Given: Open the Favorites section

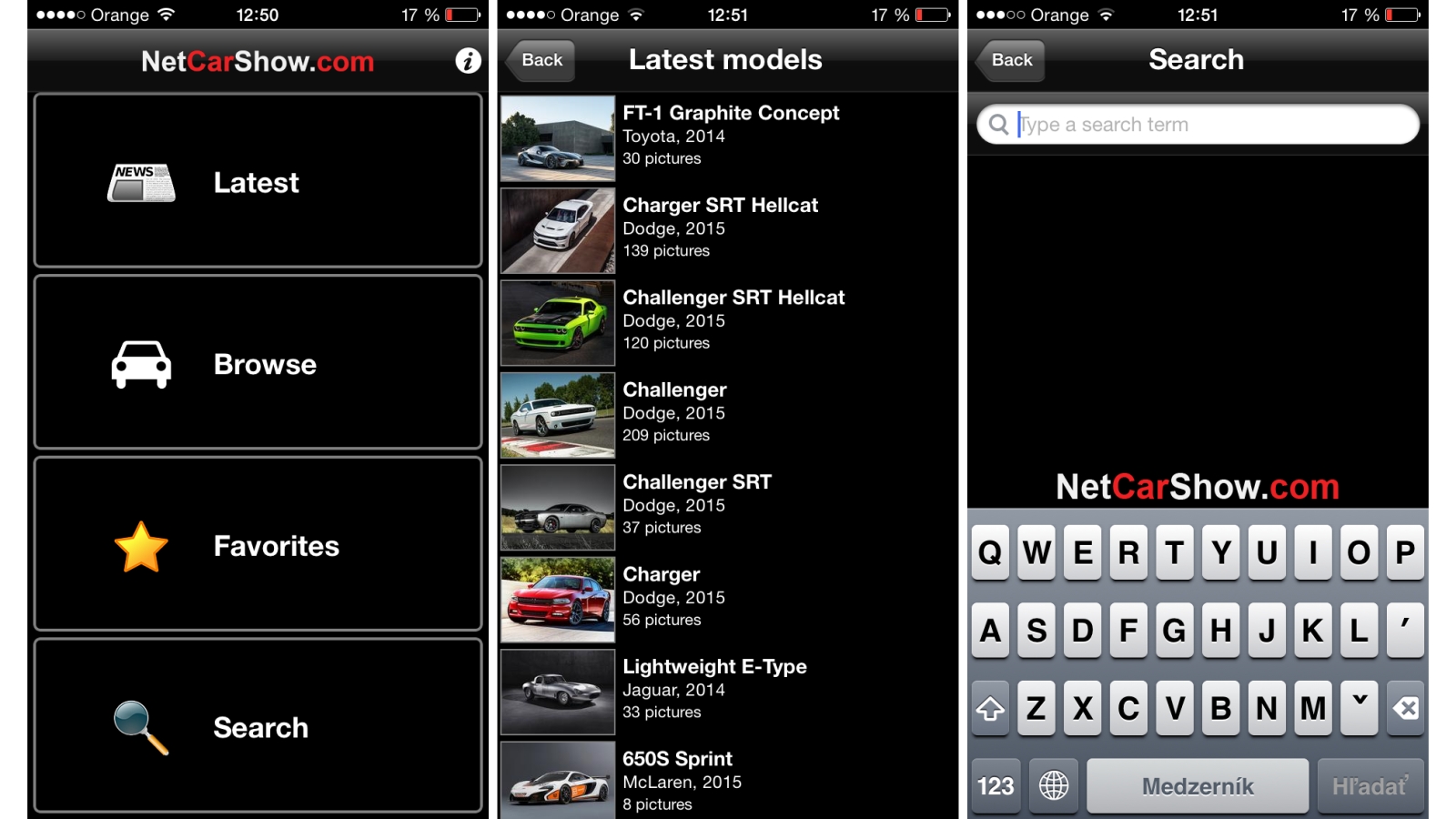Looking at the screenshot, I should tap(258, 544).
